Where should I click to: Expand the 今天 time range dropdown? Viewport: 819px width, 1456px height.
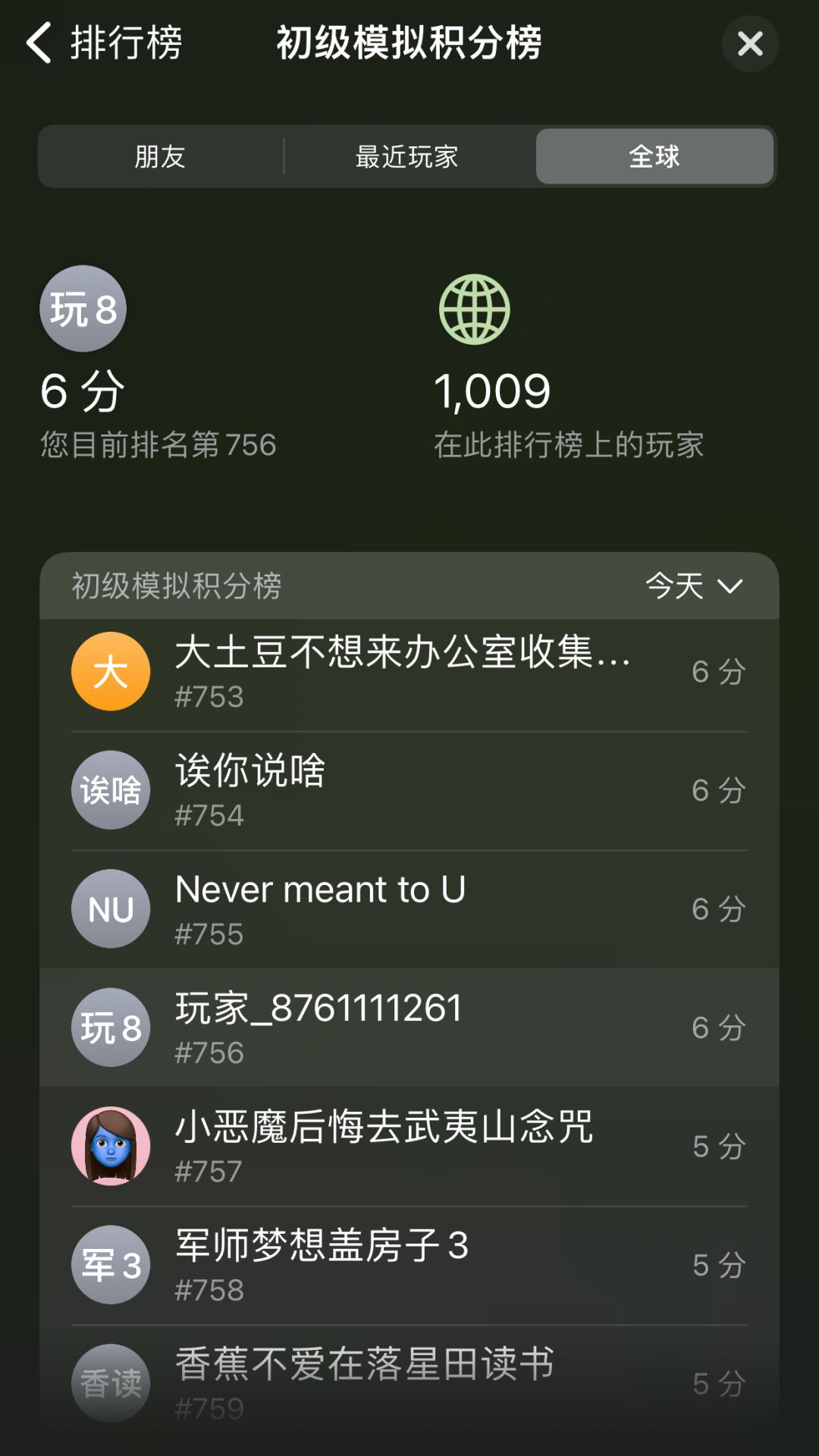coord(694,586)
